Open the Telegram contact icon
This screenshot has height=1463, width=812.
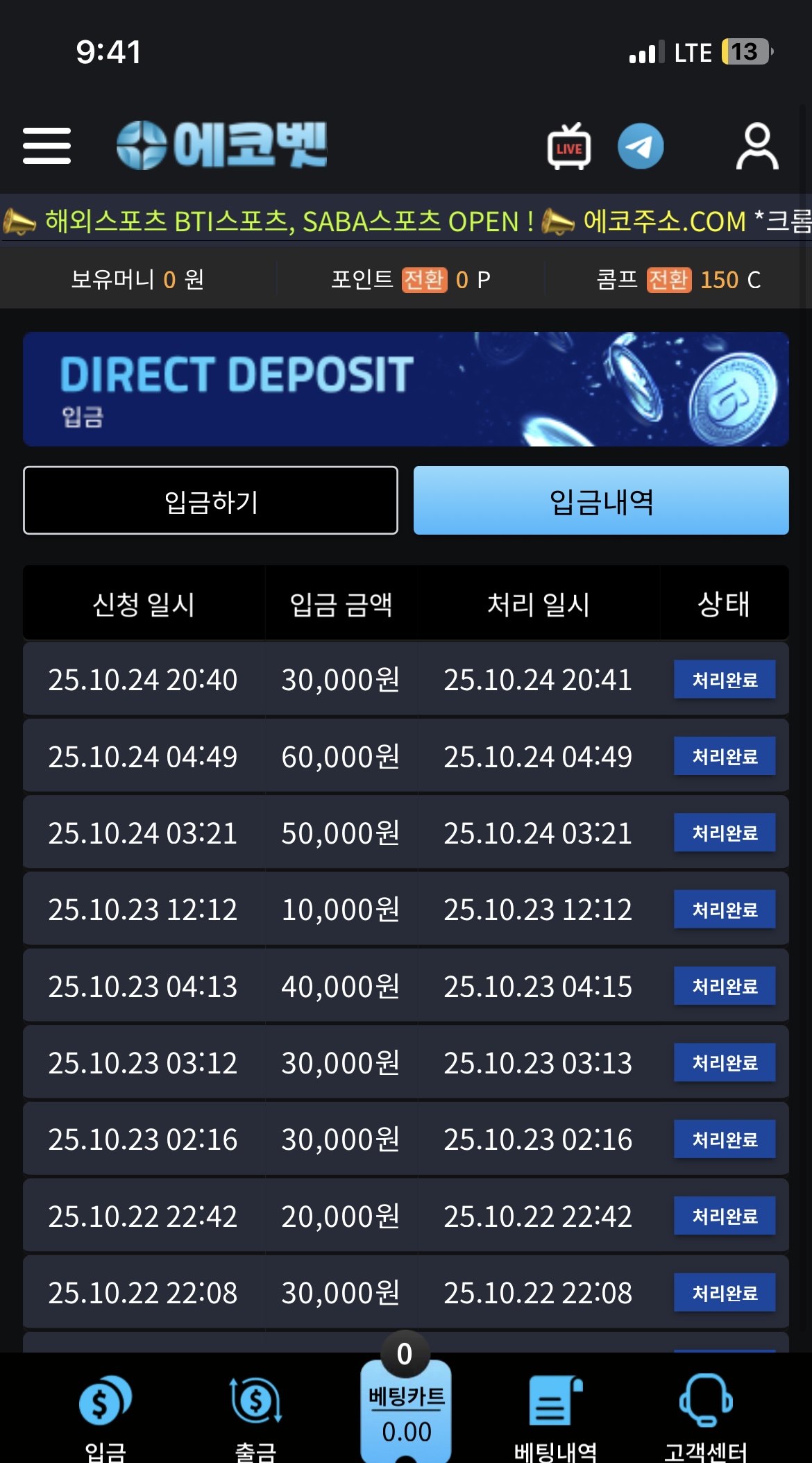640,147
